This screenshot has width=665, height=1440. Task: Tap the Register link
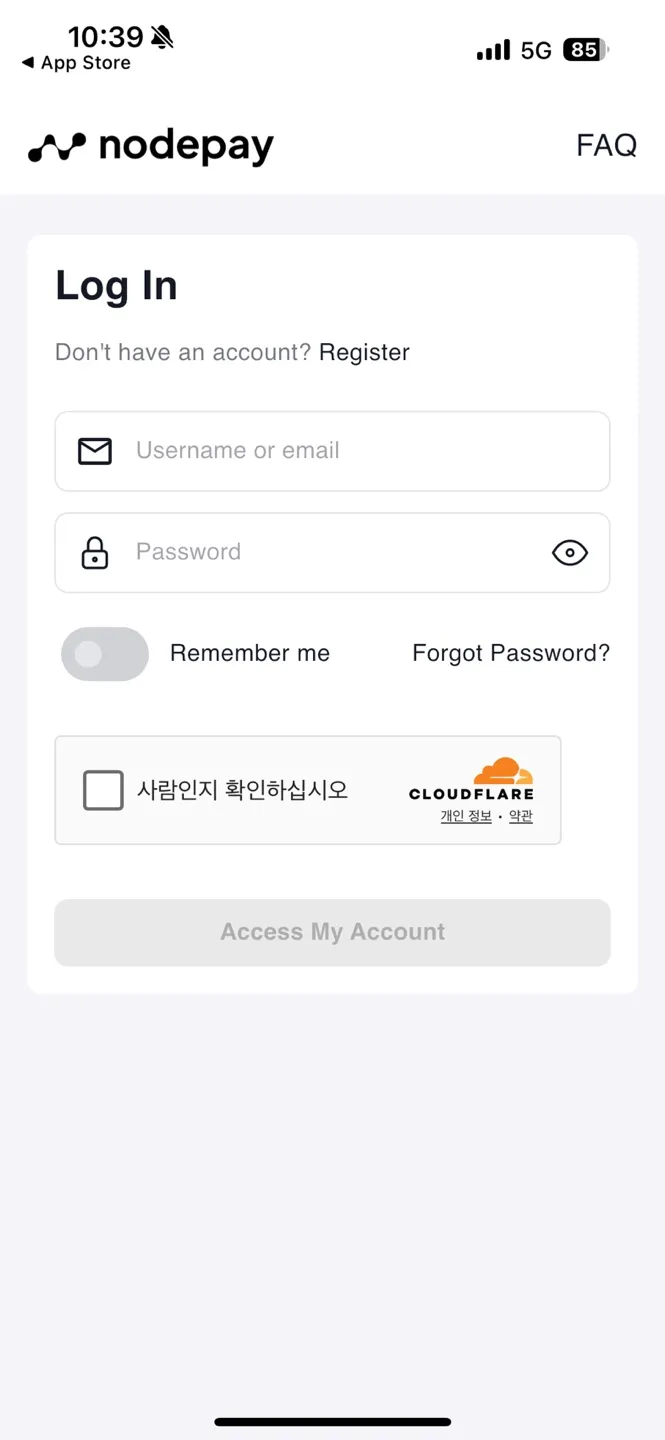pyautogui.click(x=364, y=352)
